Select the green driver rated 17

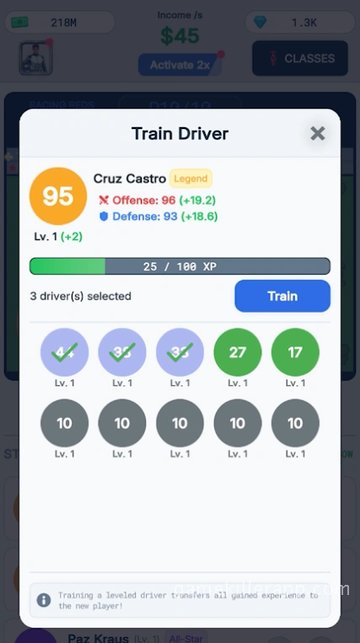pos(295,352)
